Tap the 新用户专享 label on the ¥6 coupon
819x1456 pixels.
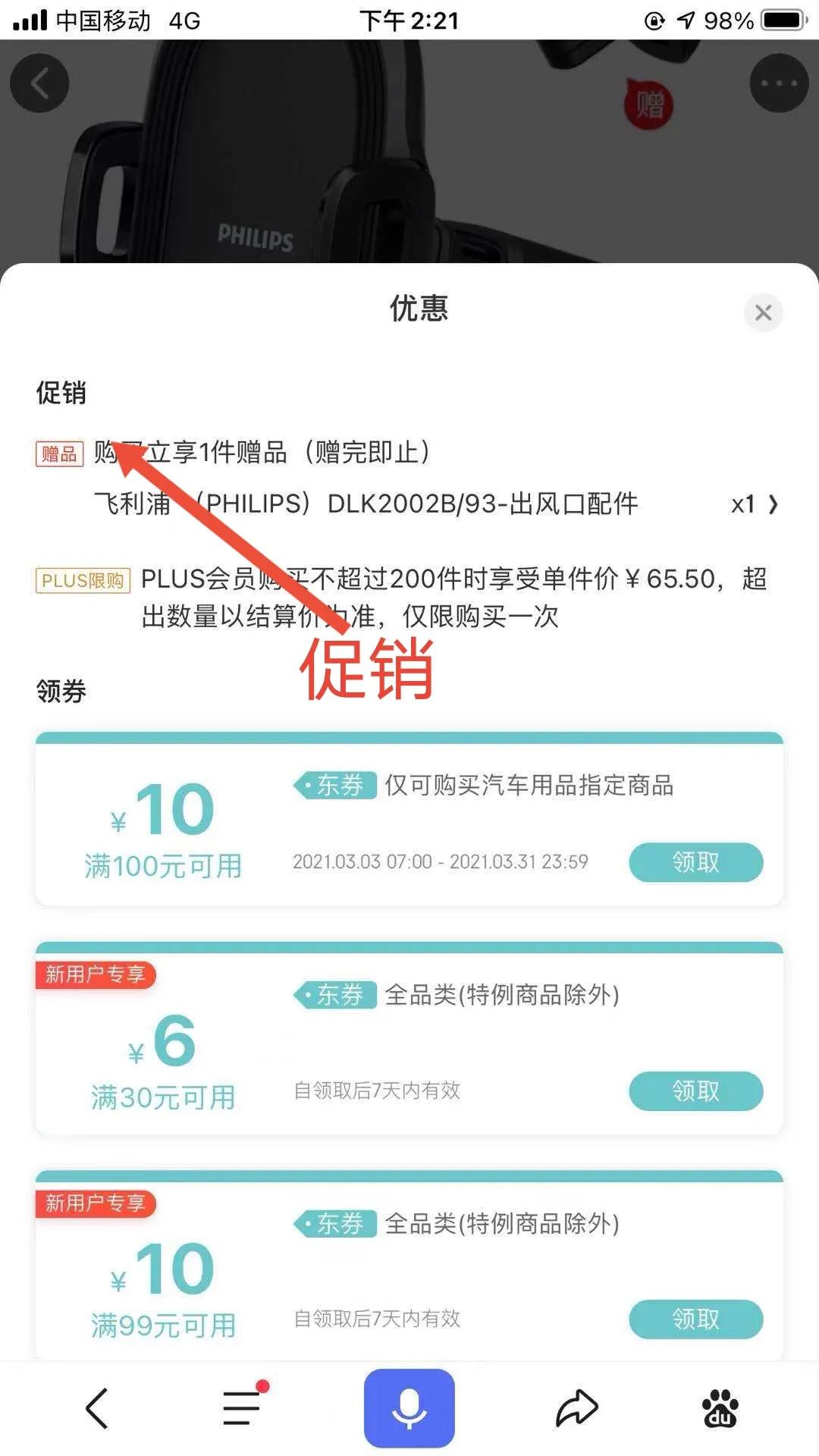point(96,976)
